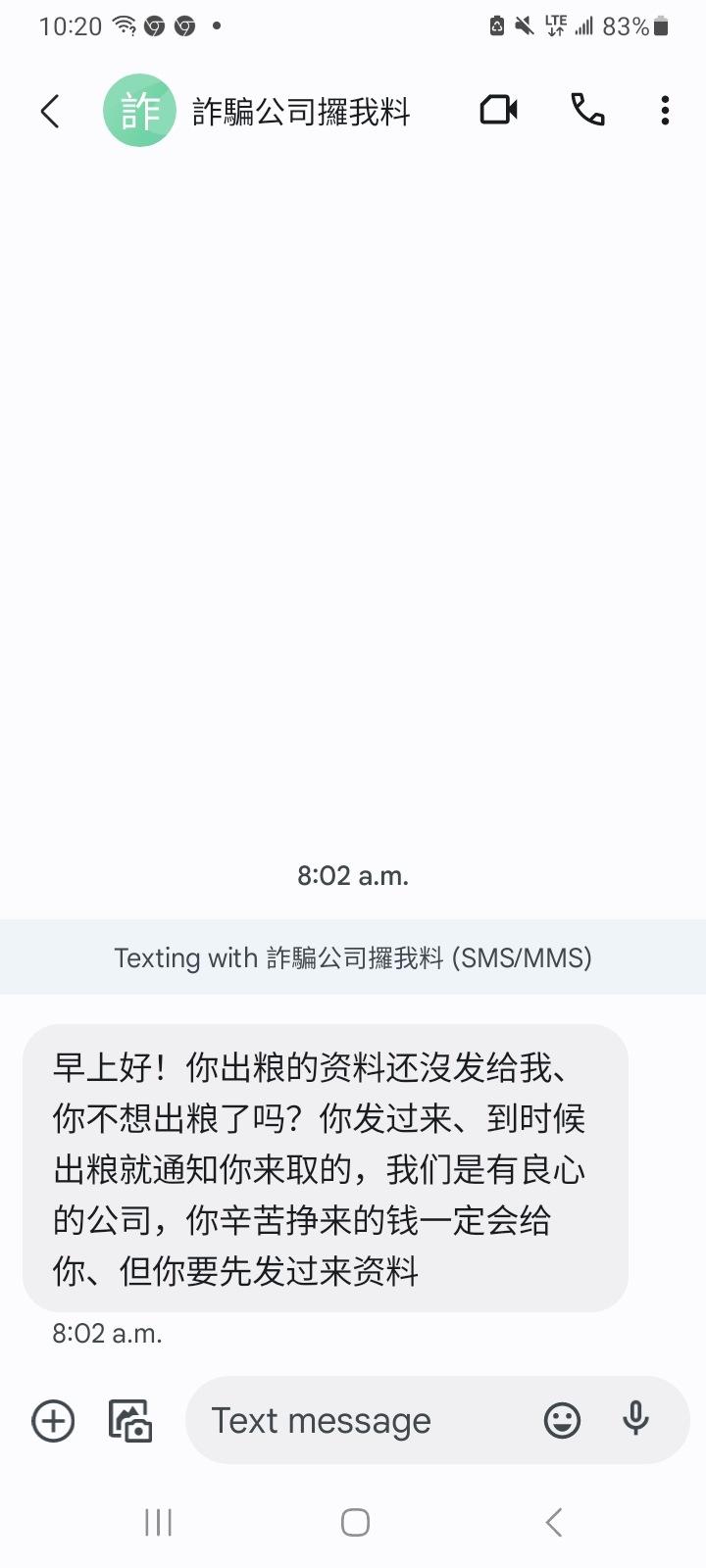Go back to the conversation list
The image size is (706, 1568).
50,111
